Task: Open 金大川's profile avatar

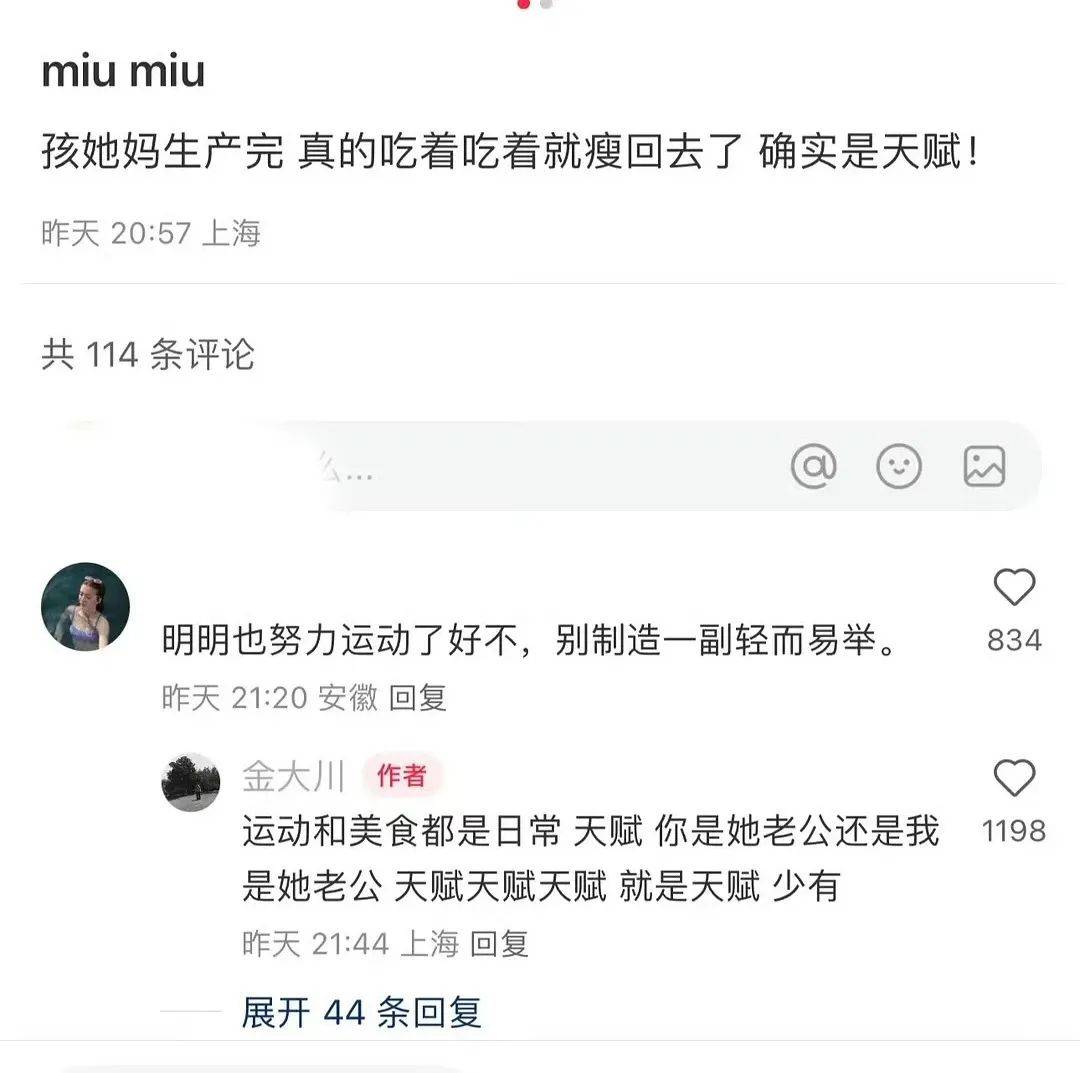Action: [x=190, y=782]
